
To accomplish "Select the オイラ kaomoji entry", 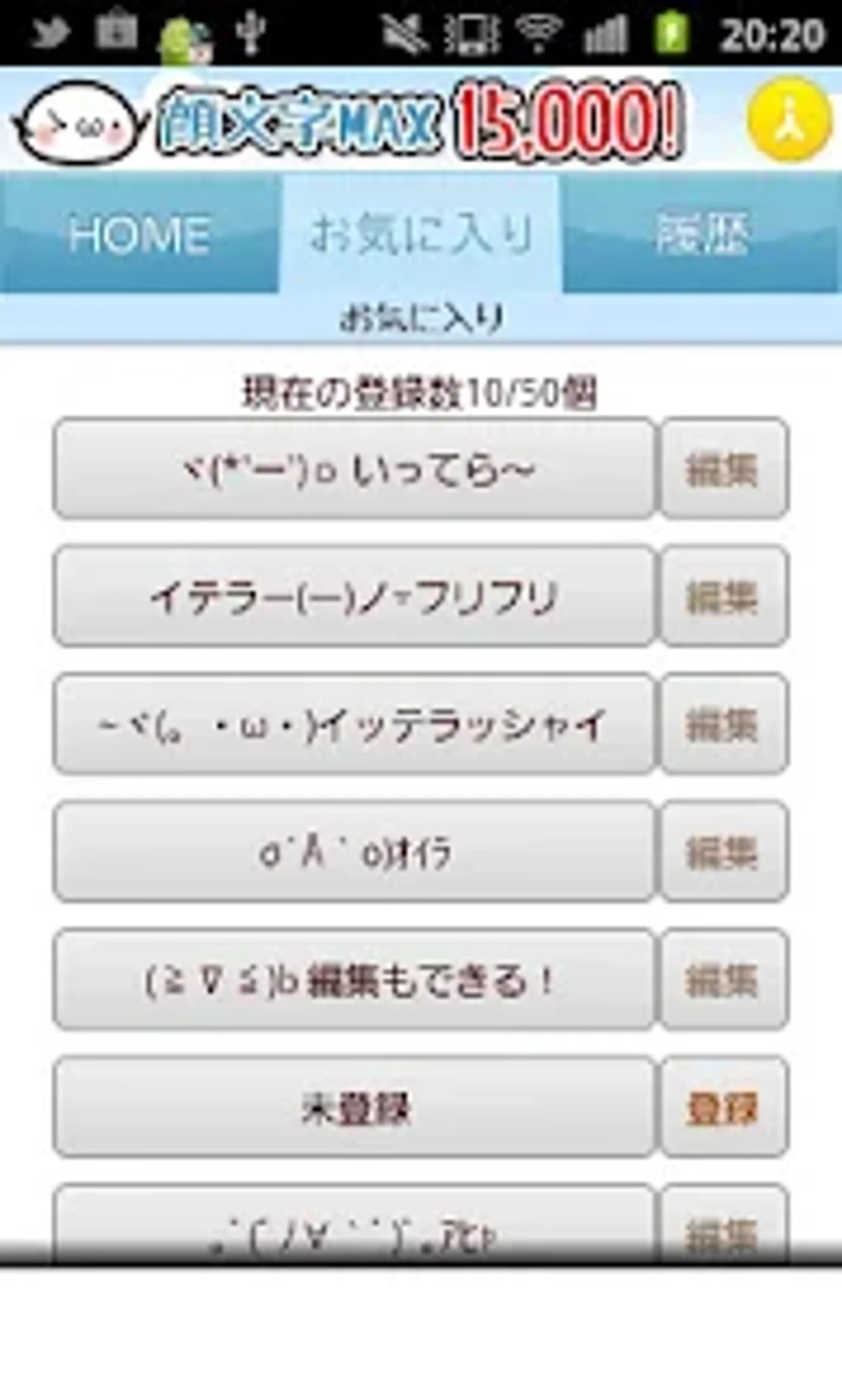I will tap(354, 851).
